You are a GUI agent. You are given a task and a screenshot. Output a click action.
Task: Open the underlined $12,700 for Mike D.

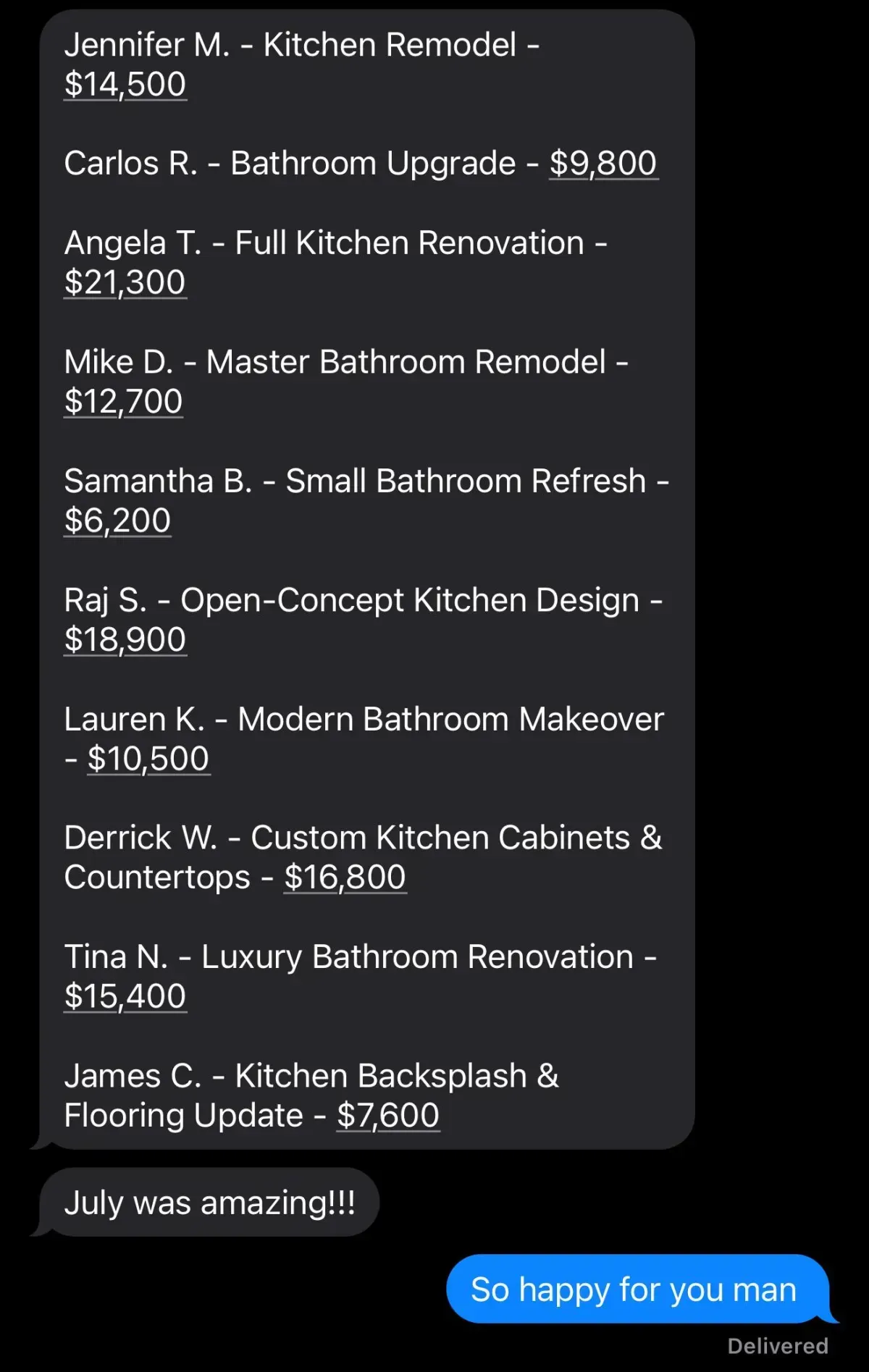[123, 401]
